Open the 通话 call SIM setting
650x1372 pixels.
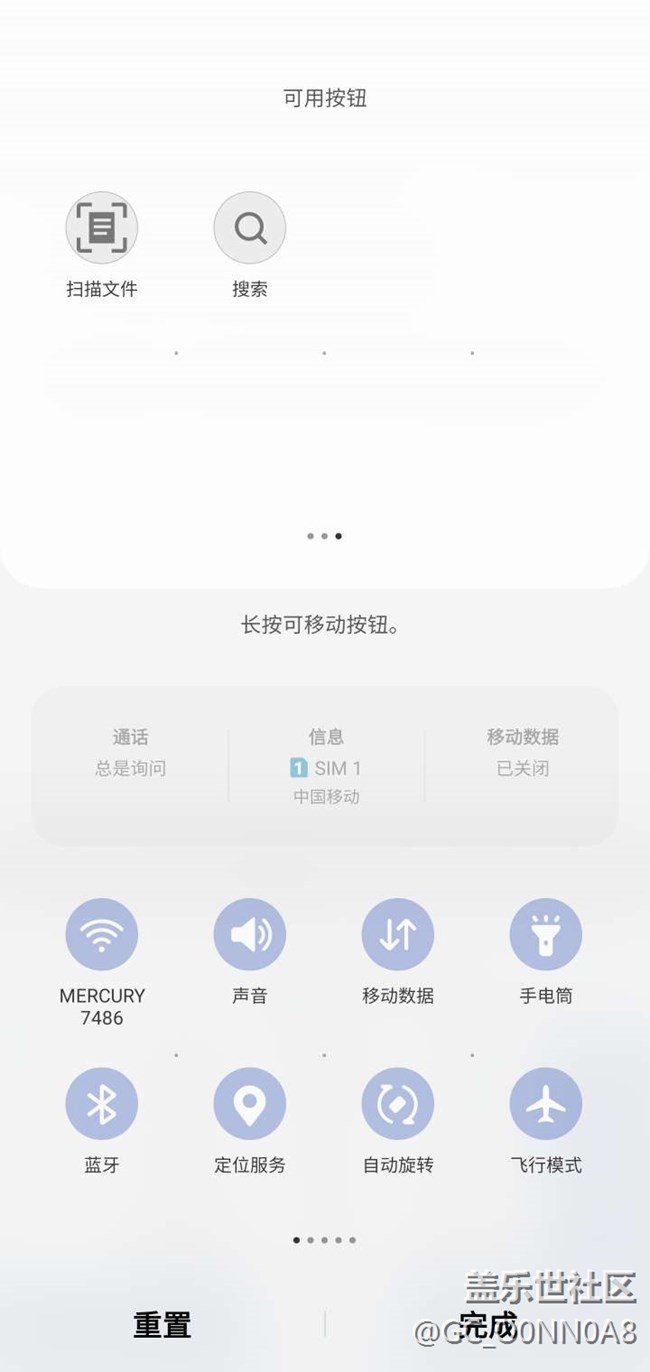(130, 752)
